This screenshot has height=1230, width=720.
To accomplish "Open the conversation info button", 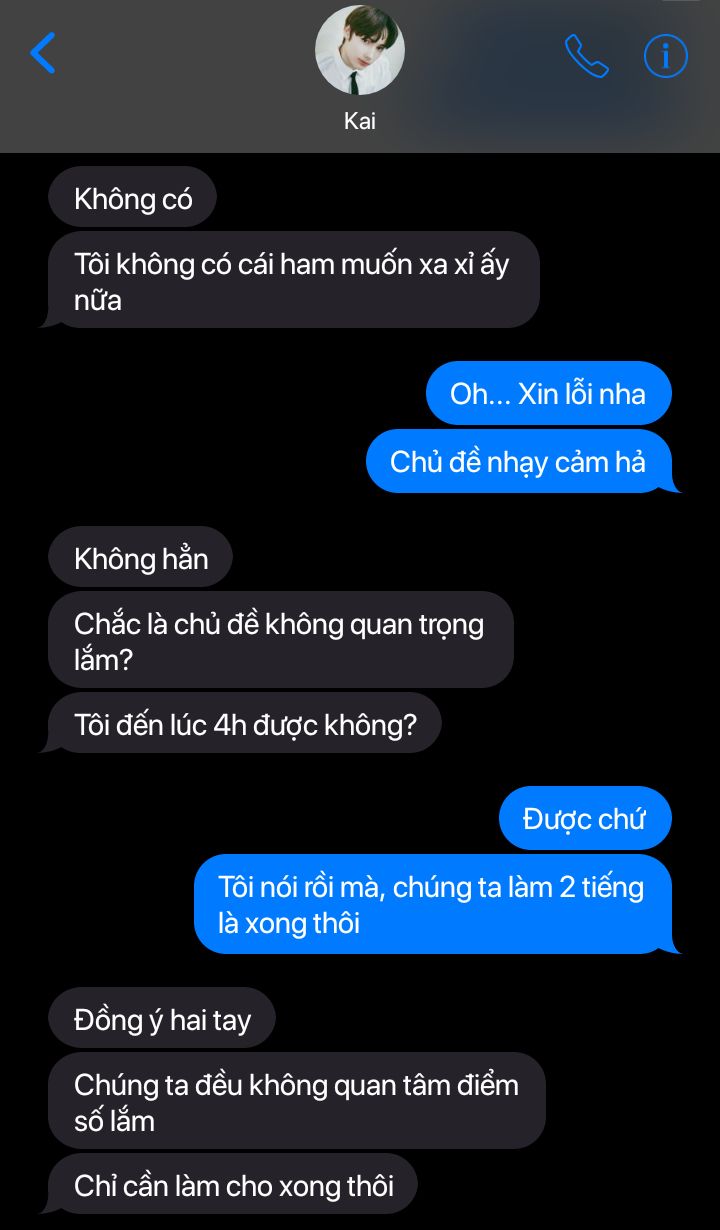I will pyautogui.click(x=665, y=56).
